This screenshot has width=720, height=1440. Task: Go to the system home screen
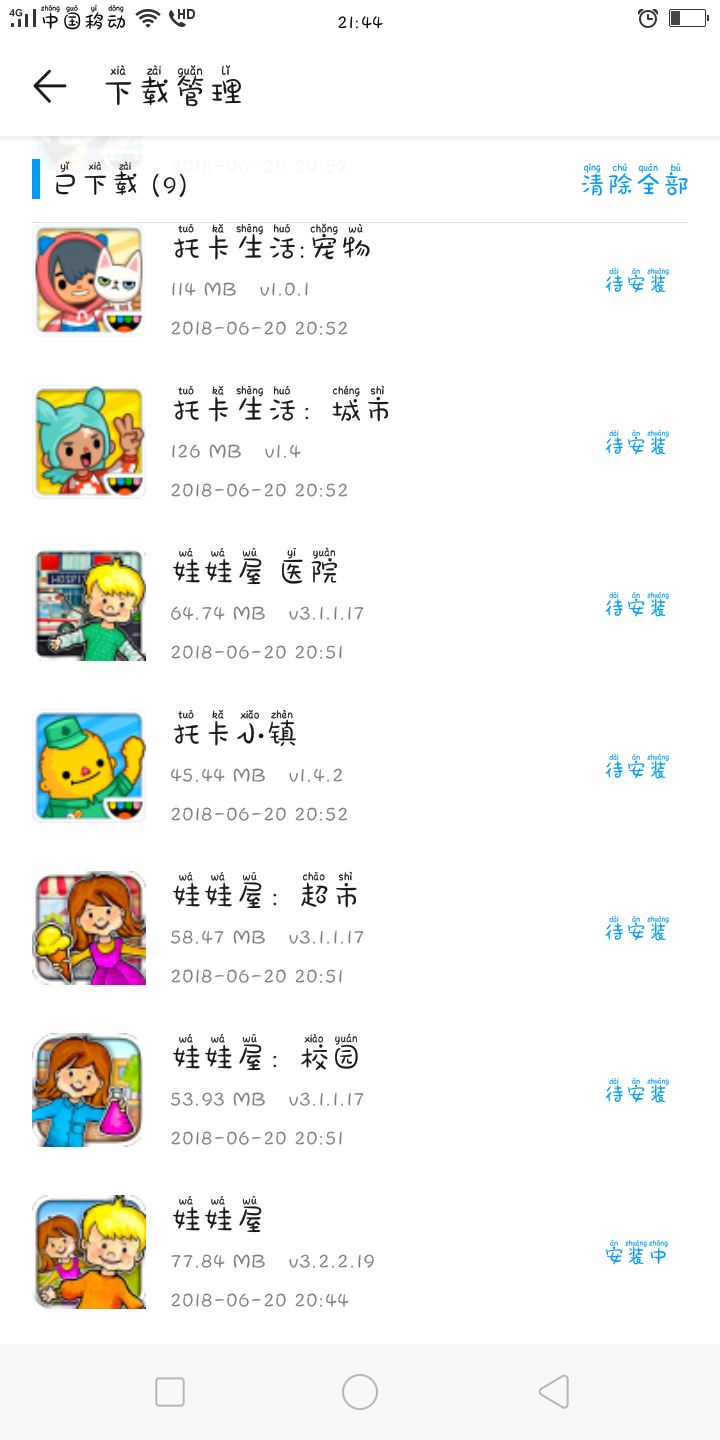click(x=360, y=1391)
